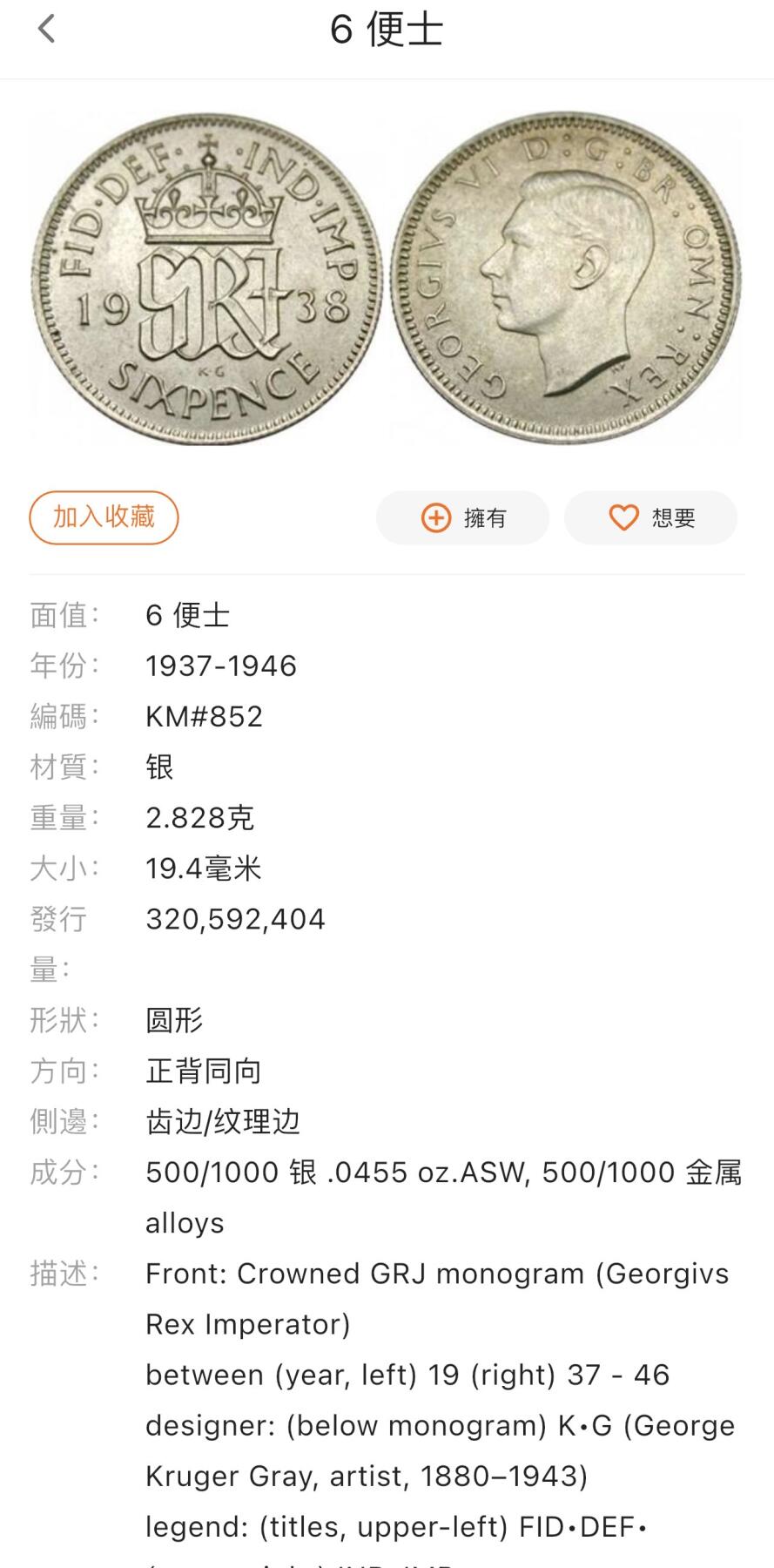Click the 加入收藏 add-to-collection button
This screenshot has height=1568, width=774.
(104, 517)
